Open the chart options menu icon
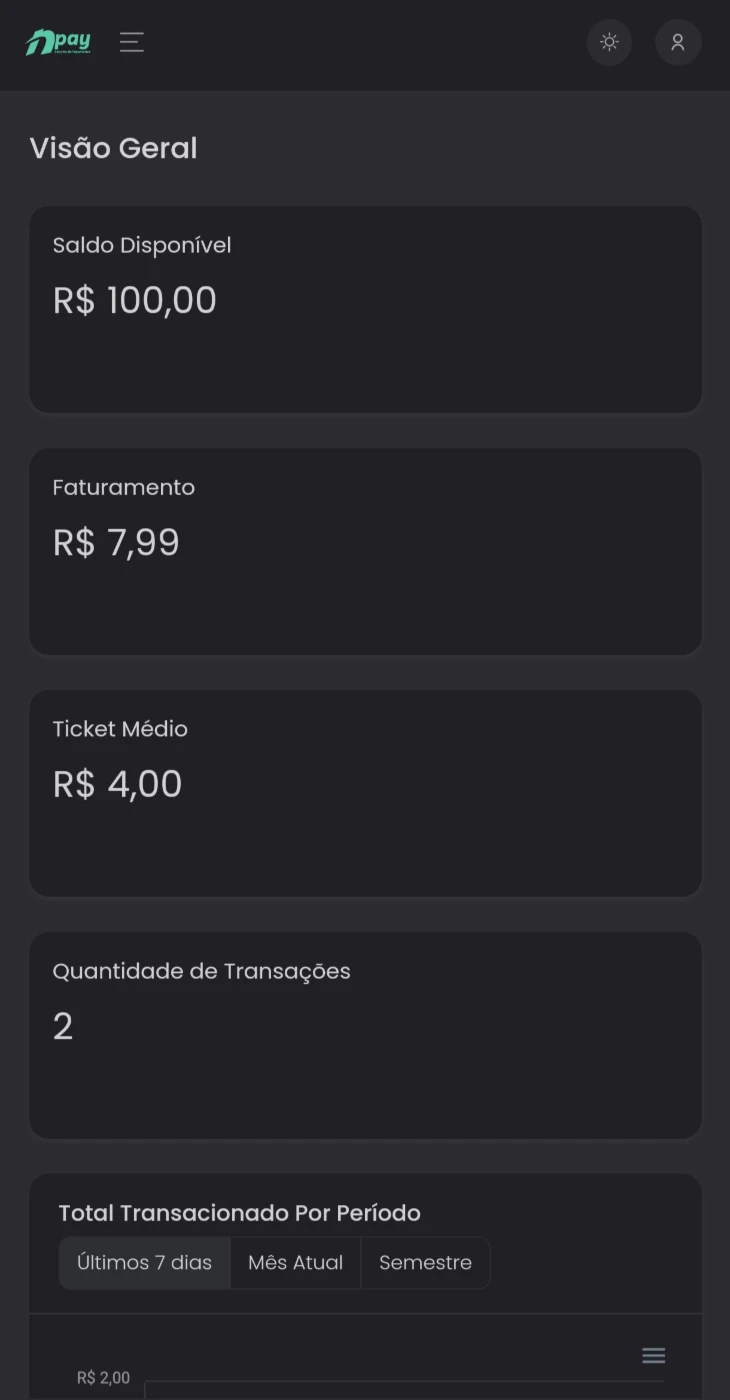730x1400 pixels. 654,1356
